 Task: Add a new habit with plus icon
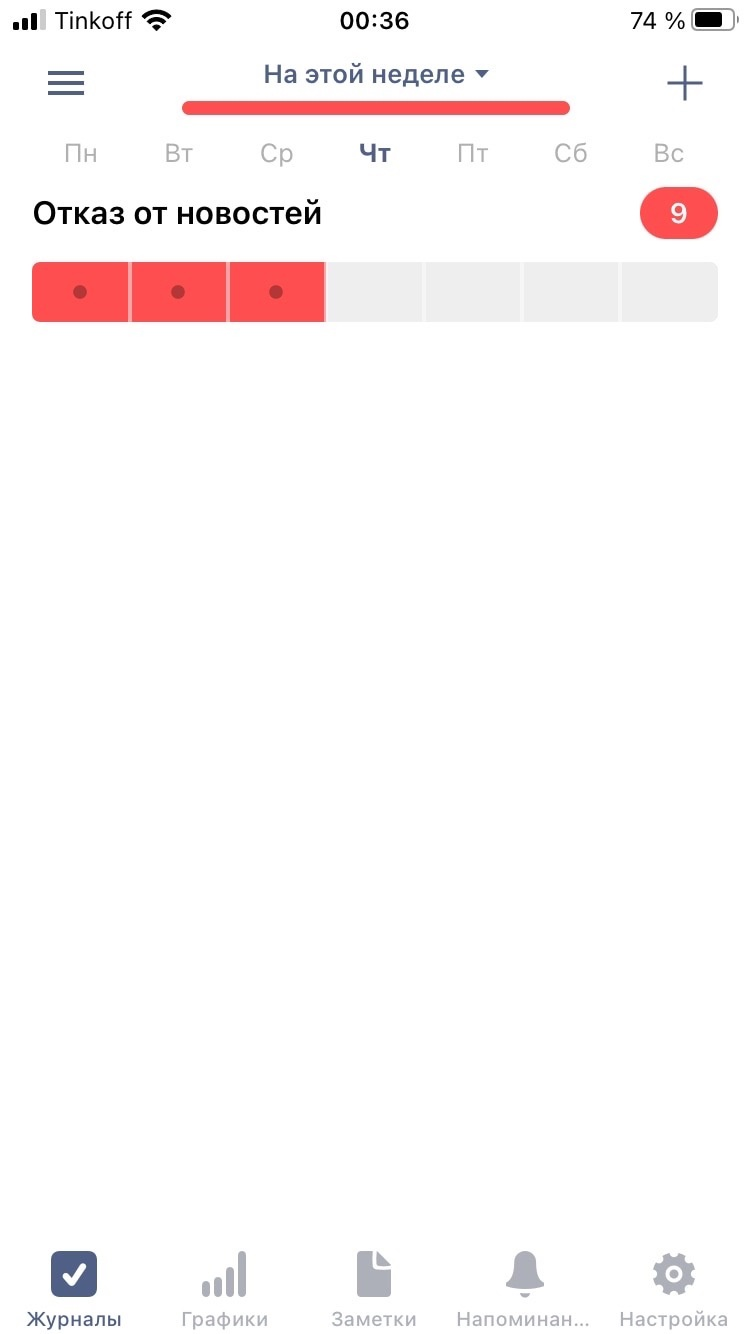(x=685, y=83)
